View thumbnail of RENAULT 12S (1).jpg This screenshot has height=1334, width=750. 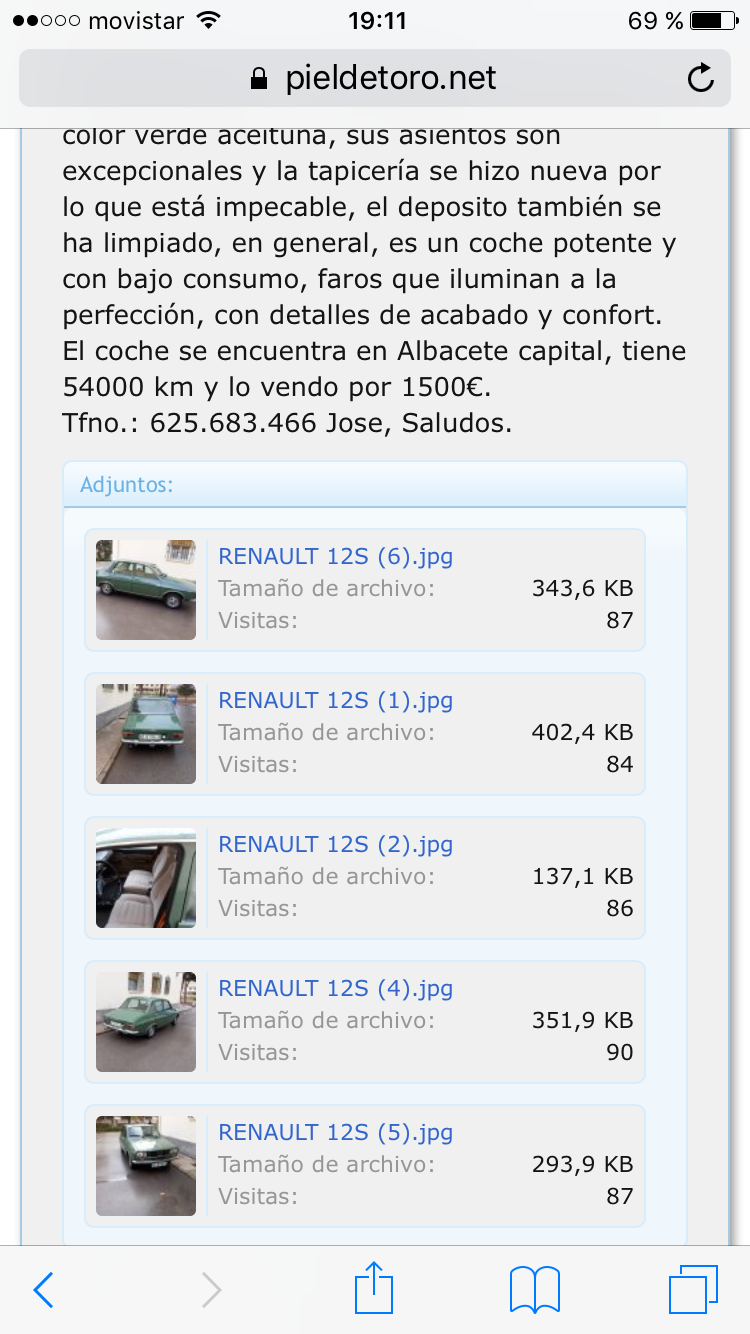tap(146, 734)
